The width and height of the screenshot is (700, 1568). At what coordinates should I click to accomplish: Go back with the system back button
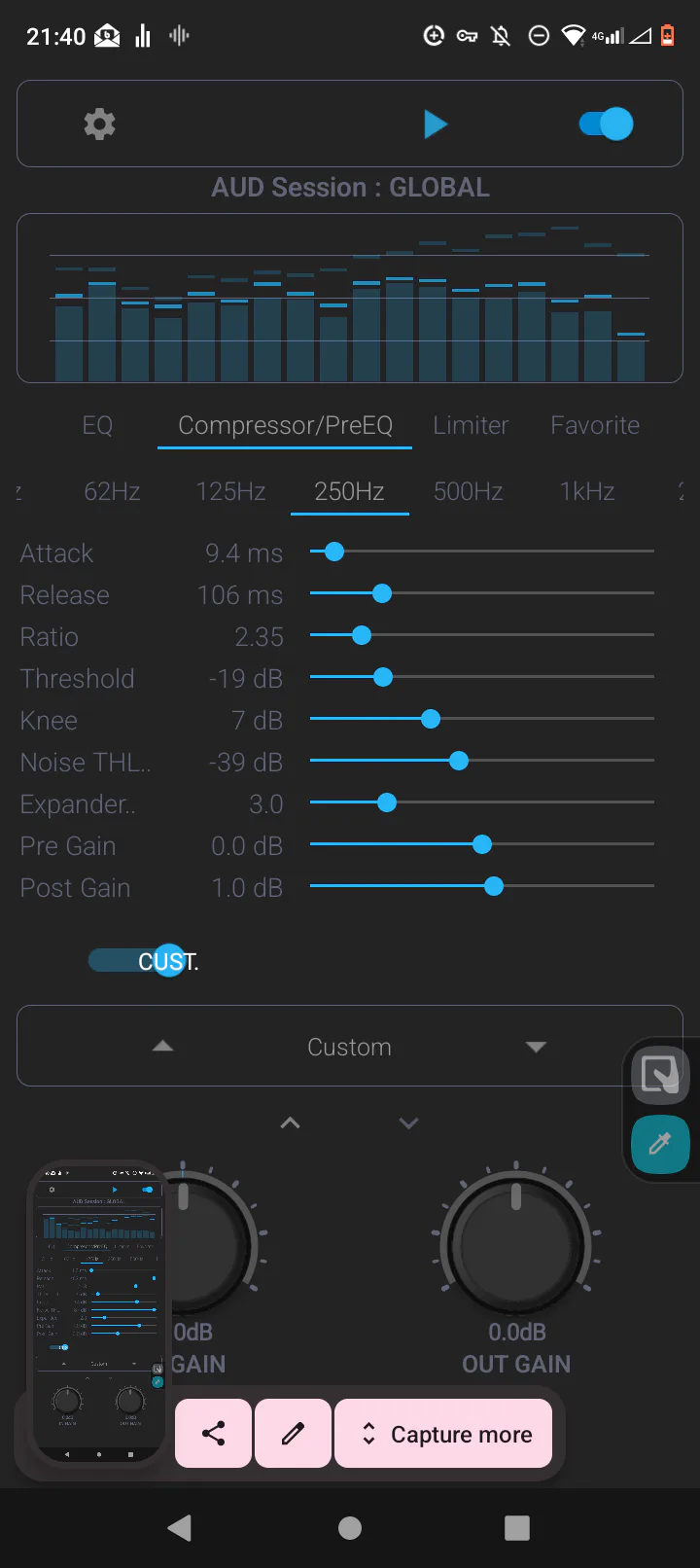pos(180,1528)
